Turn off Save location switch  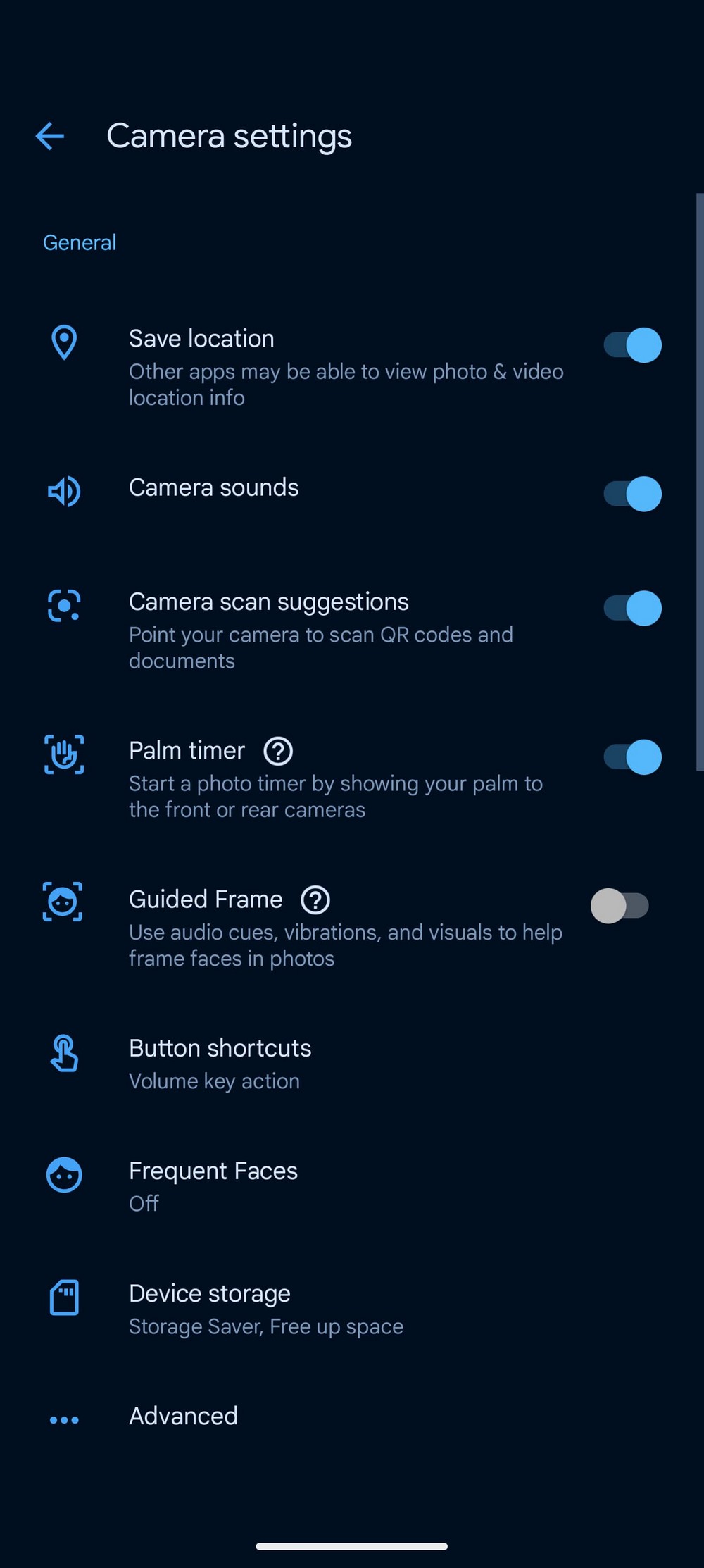pyautogui.click(x=632, y=345)
